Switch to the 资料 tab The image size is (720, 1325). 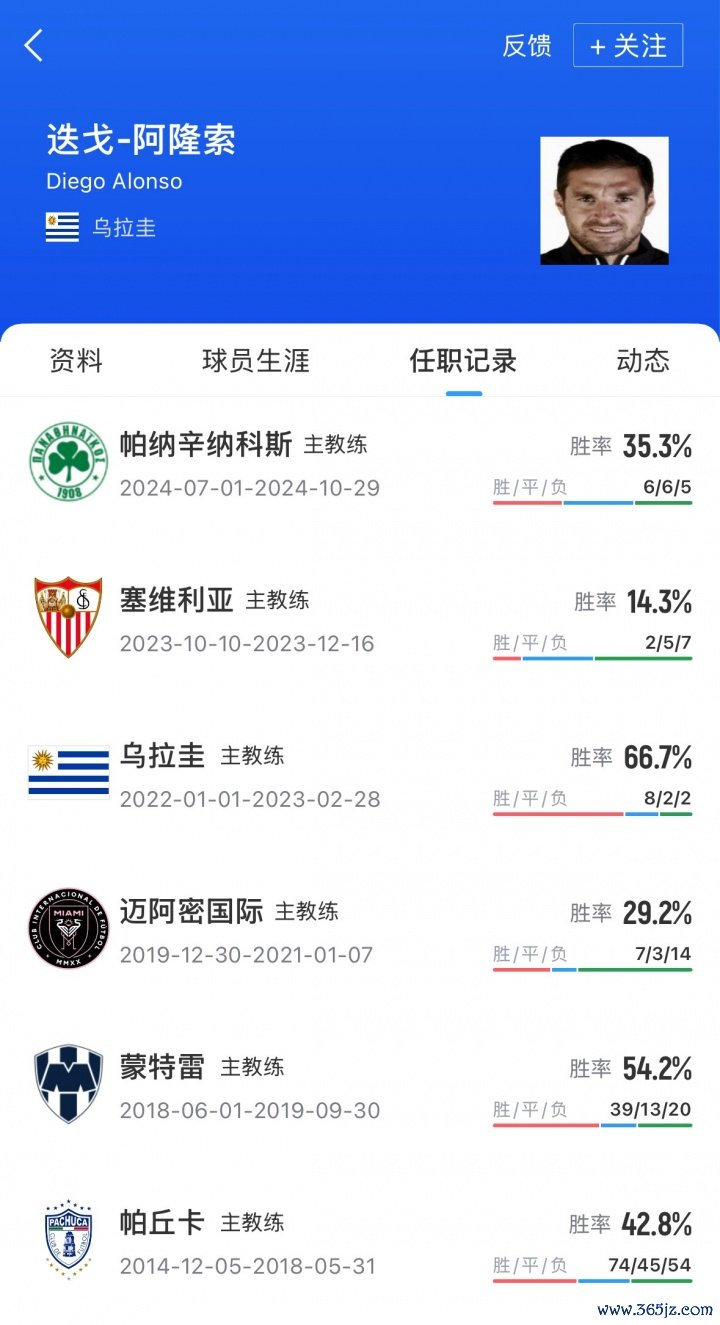tap(76, 361)
